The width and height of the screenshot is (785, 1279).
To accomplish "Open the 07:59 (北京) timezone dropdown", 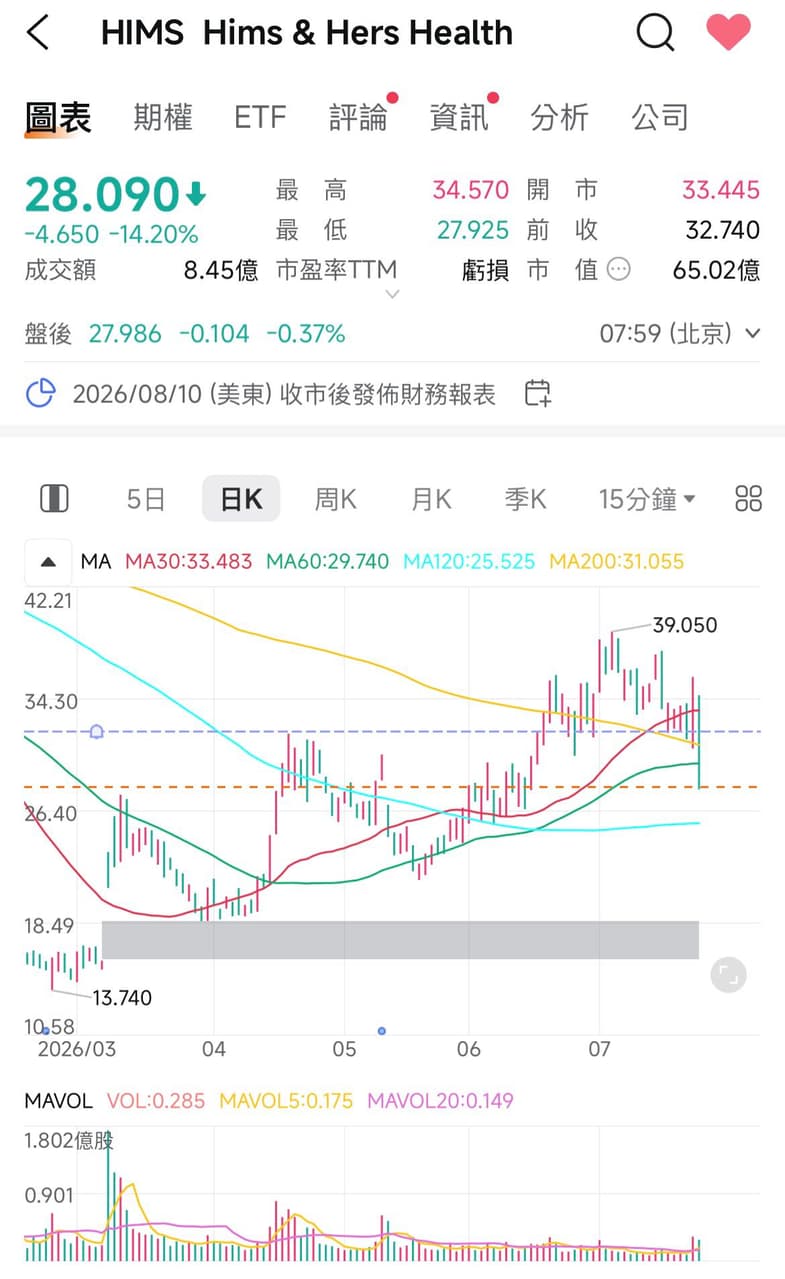I will point(680,334).
